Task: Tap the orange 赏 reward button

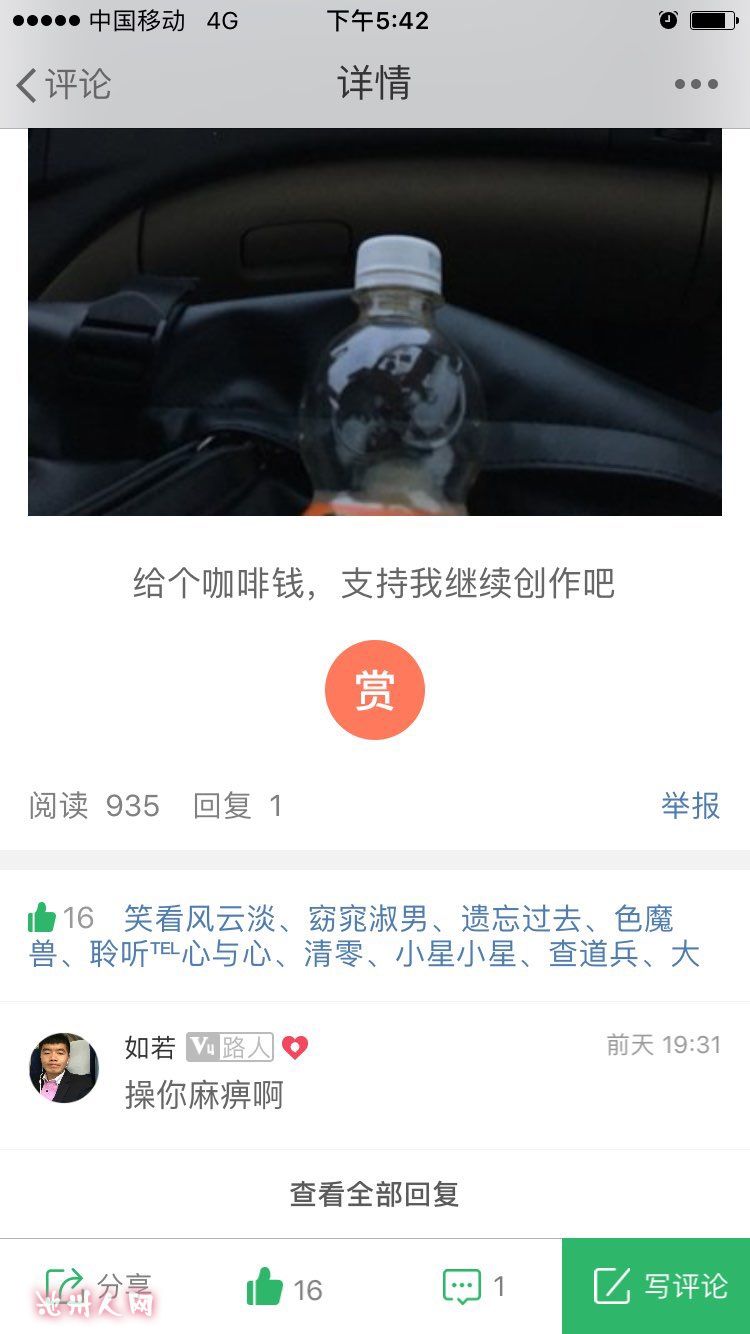Action: point(375,690)
